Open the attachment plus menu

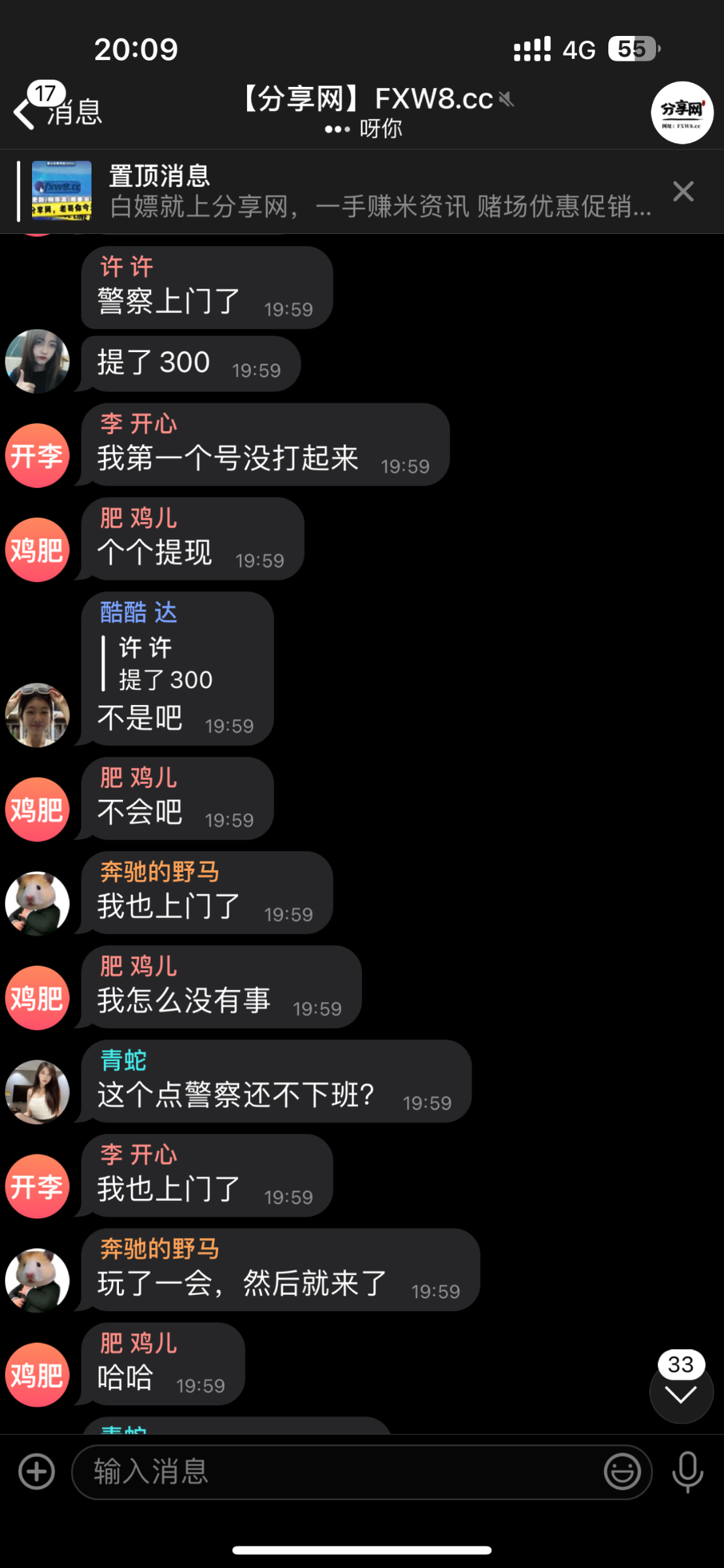pos(37,1472)
